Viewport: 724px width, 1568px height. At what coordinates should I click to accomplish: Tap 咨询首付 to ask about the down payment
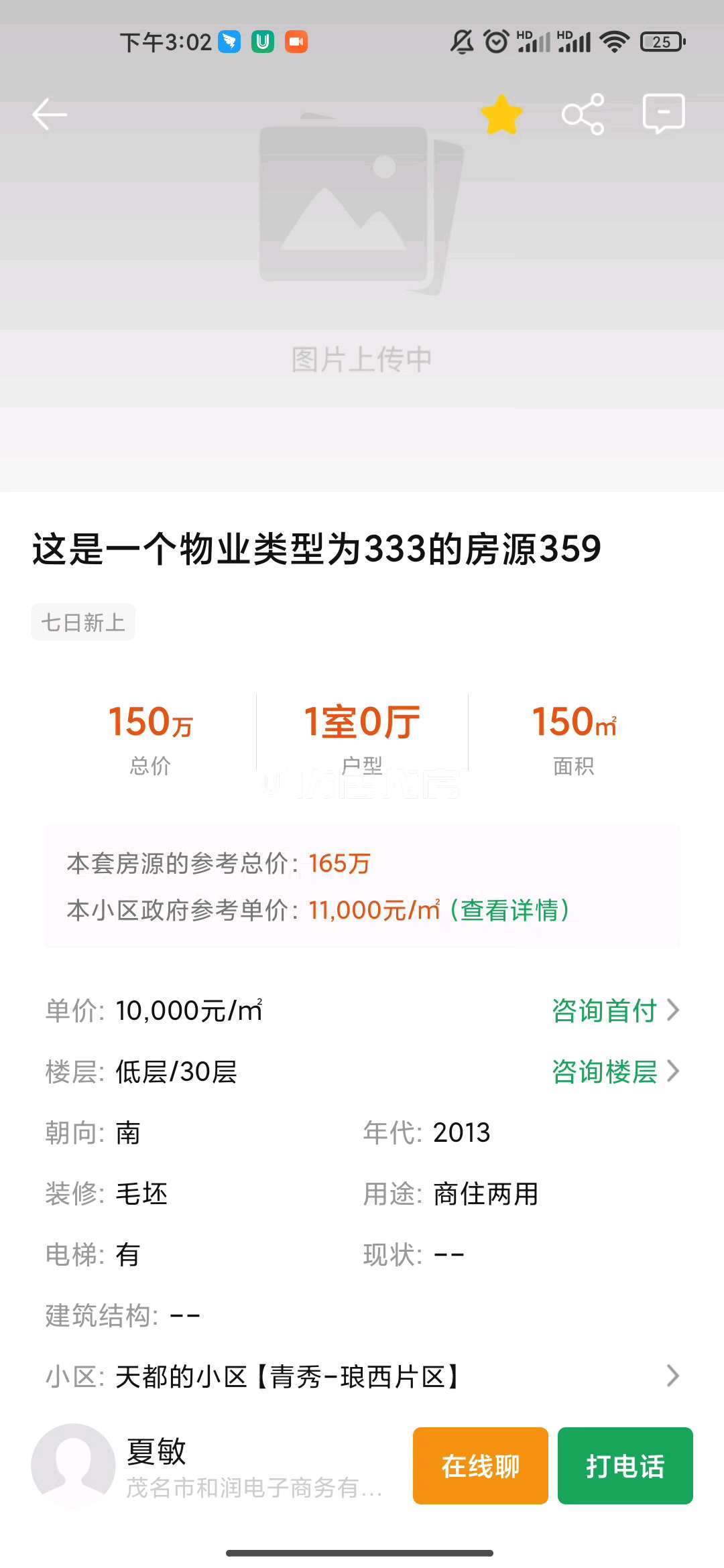[x=615, y=1010]
